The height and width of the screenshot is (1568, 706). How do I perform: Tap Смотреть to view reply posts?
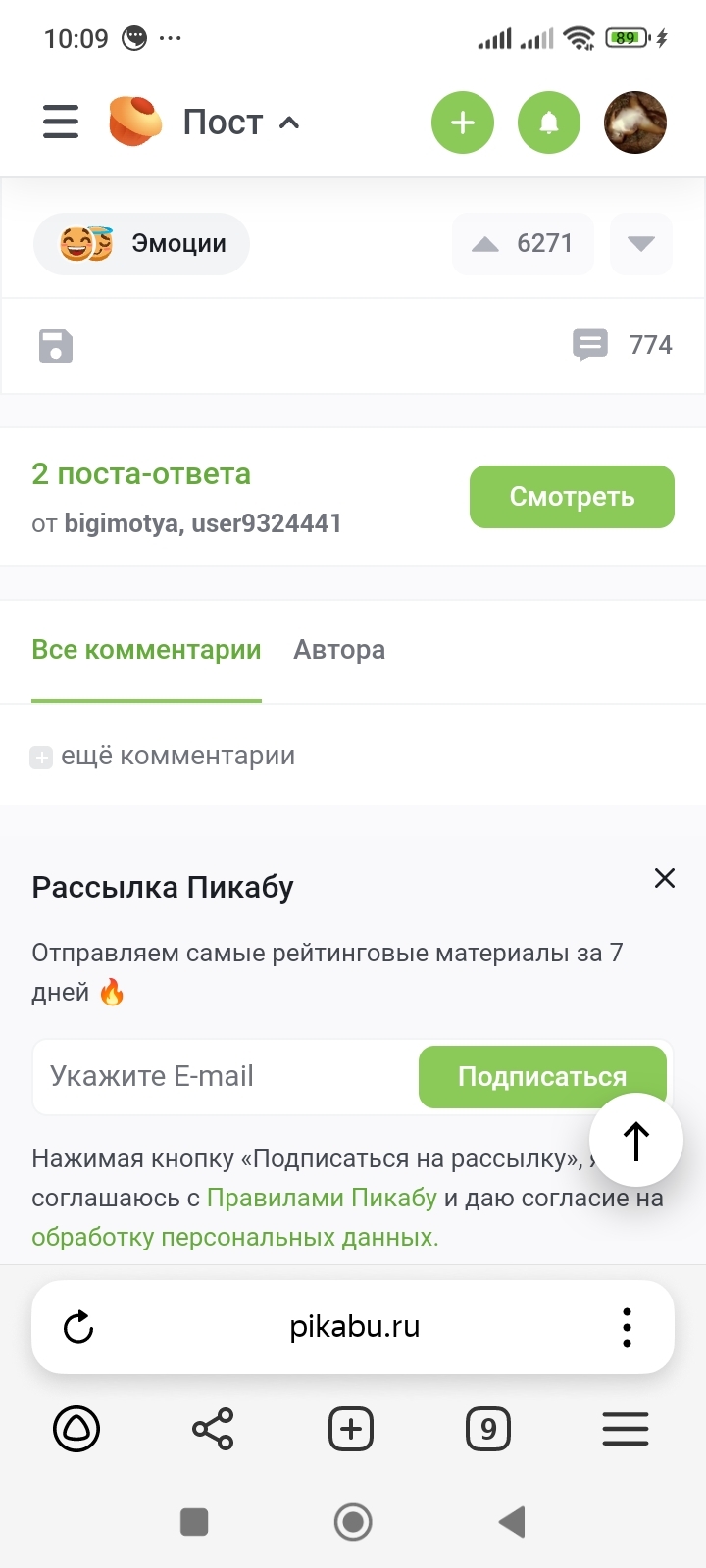572,497
